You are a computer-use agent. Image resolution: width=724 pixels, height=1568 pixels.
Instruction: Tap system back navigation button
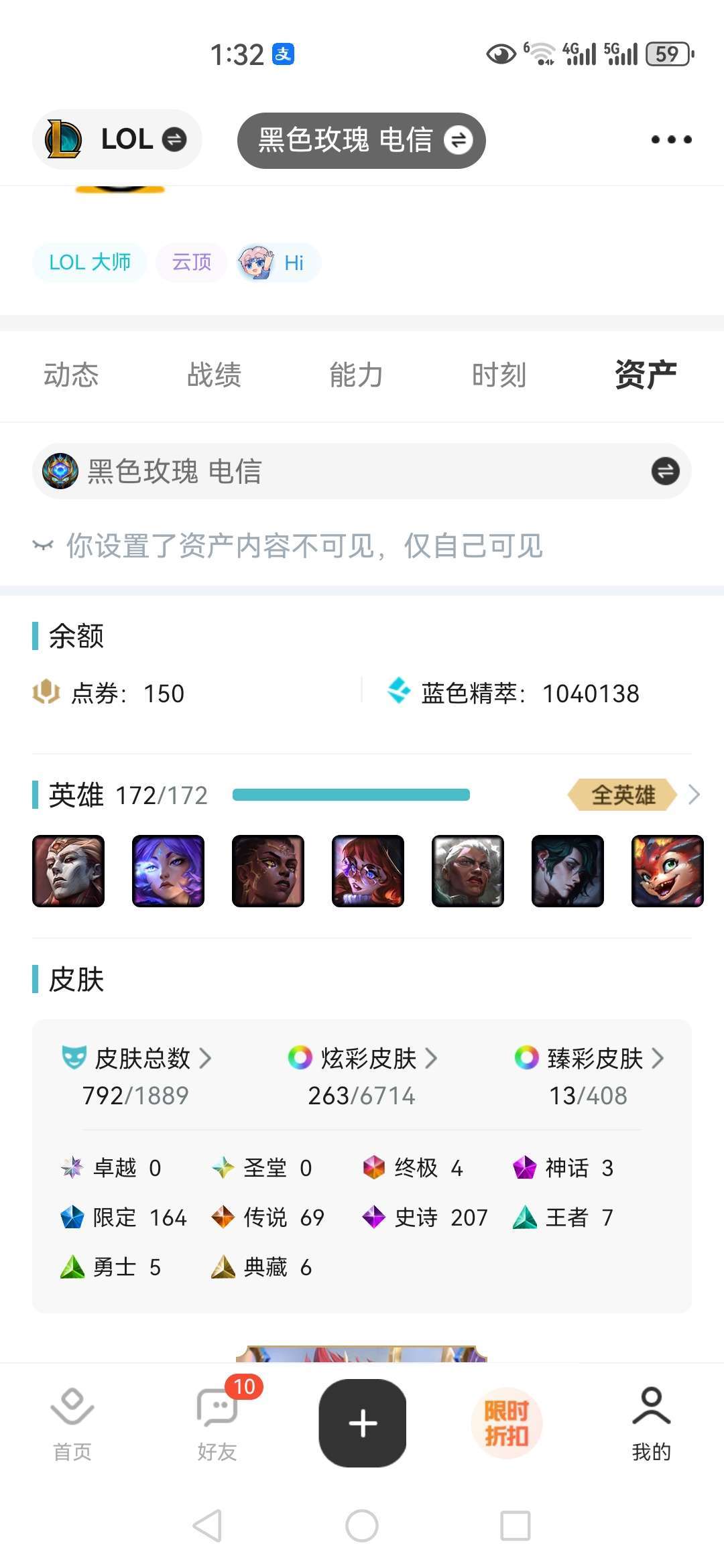tap(208, 1526)
